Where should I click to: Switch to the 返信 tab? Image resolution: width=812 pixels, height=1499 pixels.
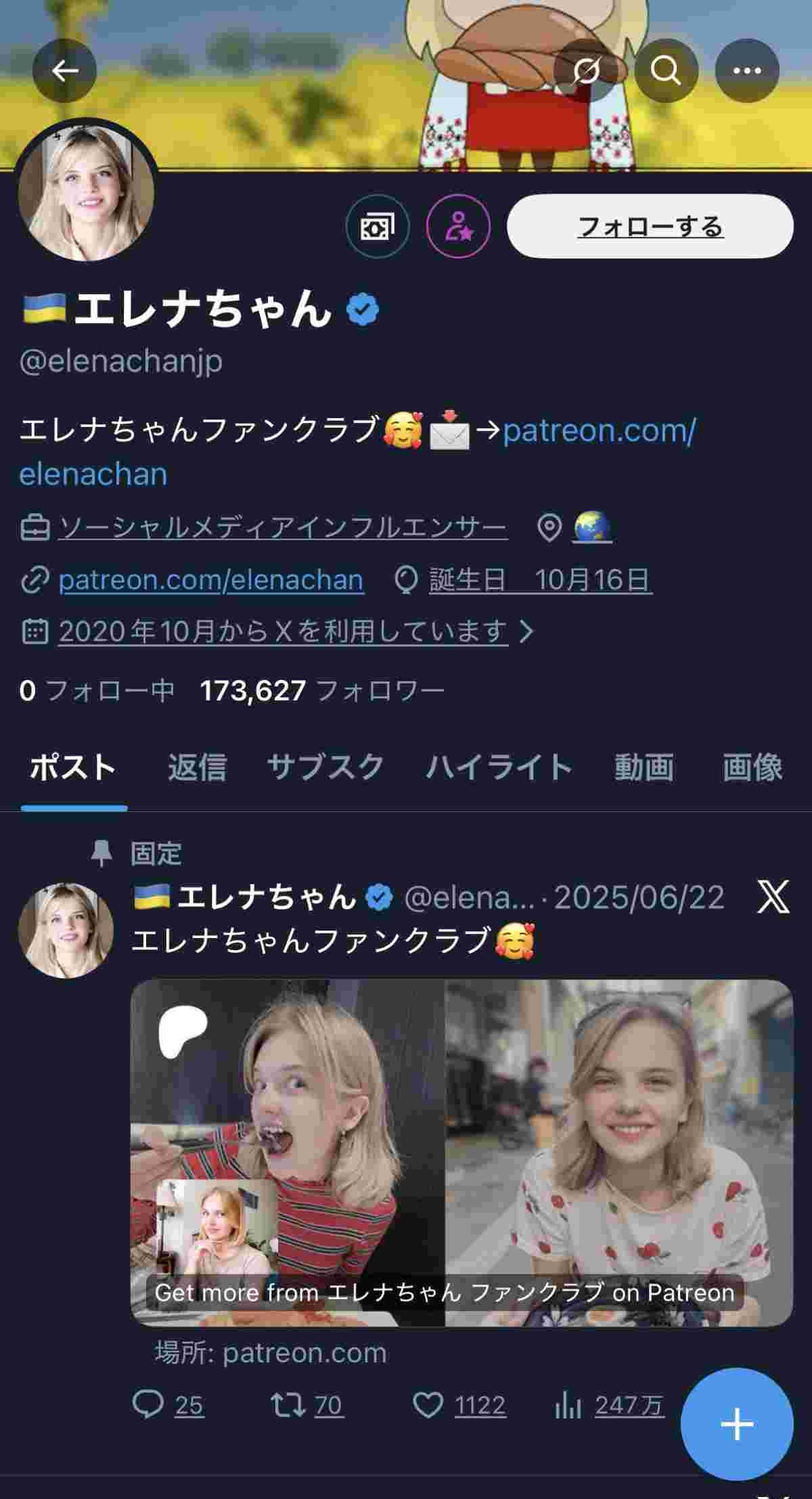pos(197,767)
